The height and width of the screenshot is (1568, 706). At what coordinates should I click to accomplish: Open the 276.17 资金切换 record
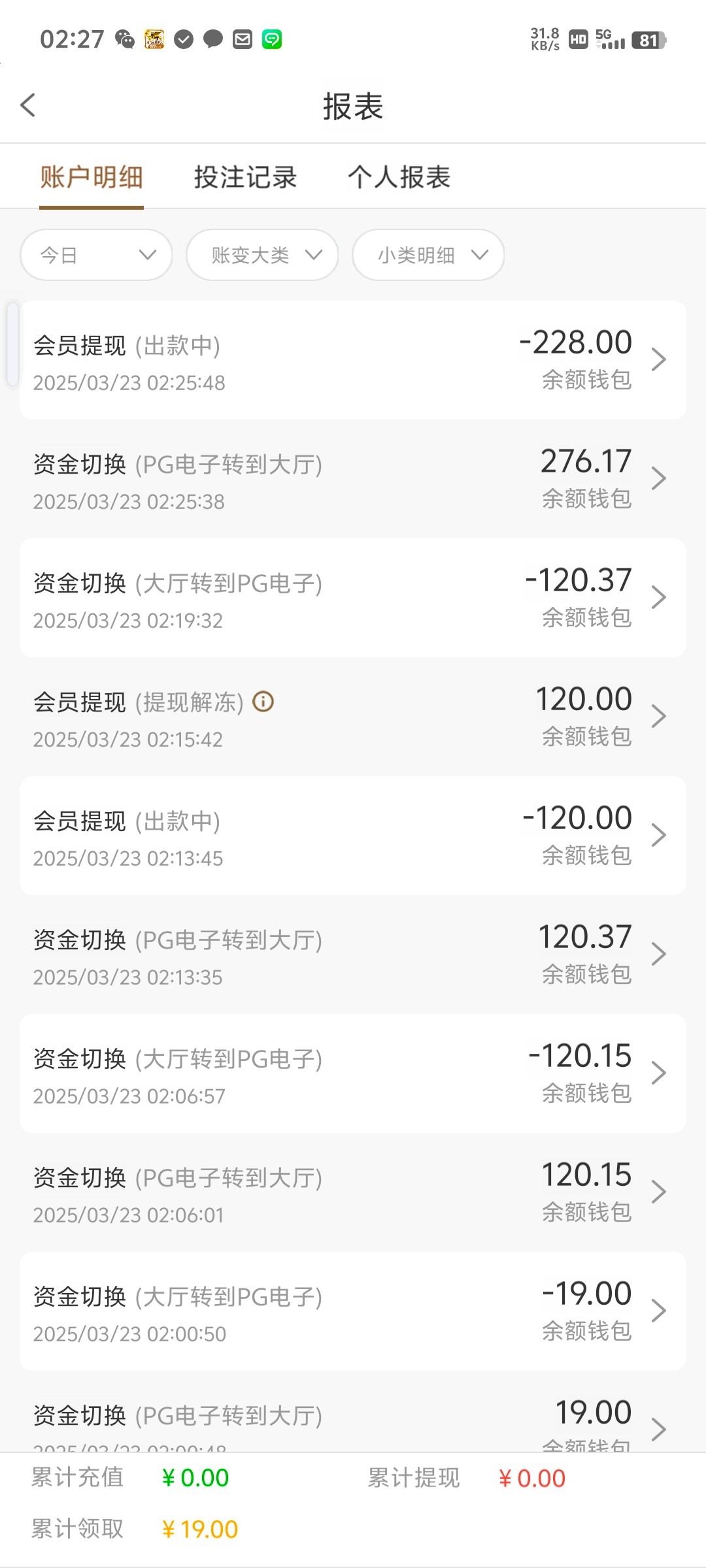[x=353, y=479]
